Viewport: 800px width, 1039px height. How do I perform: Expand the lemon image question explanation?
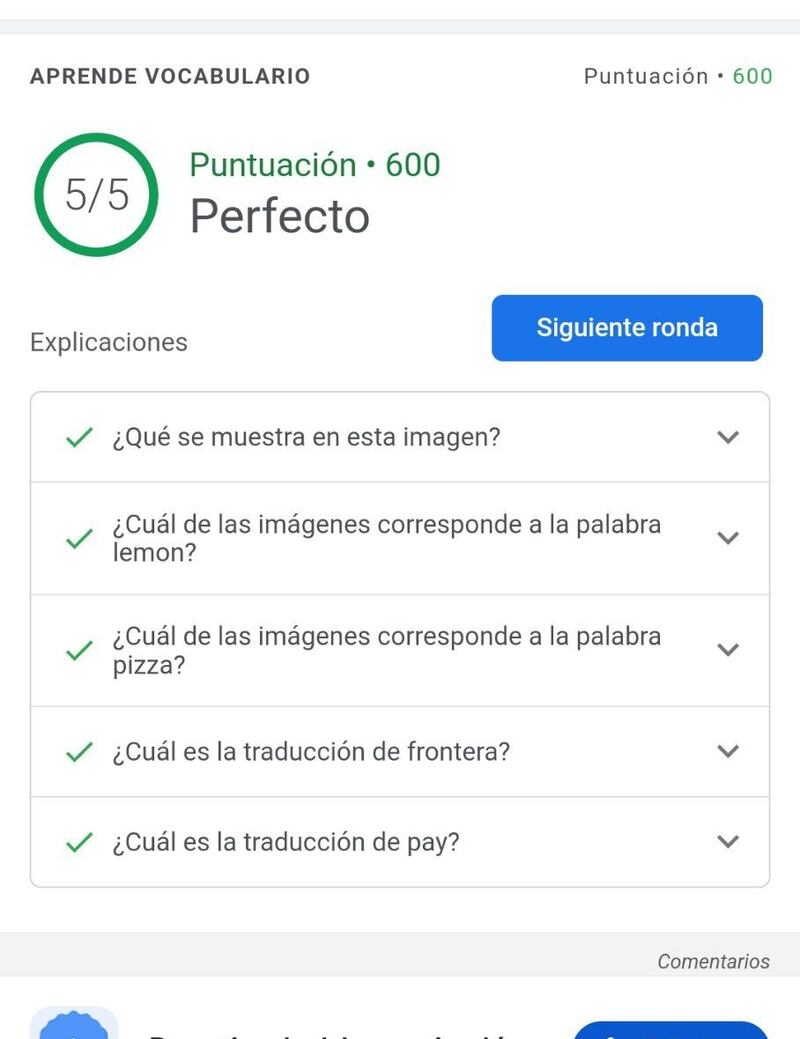click(x=728, y=538)
